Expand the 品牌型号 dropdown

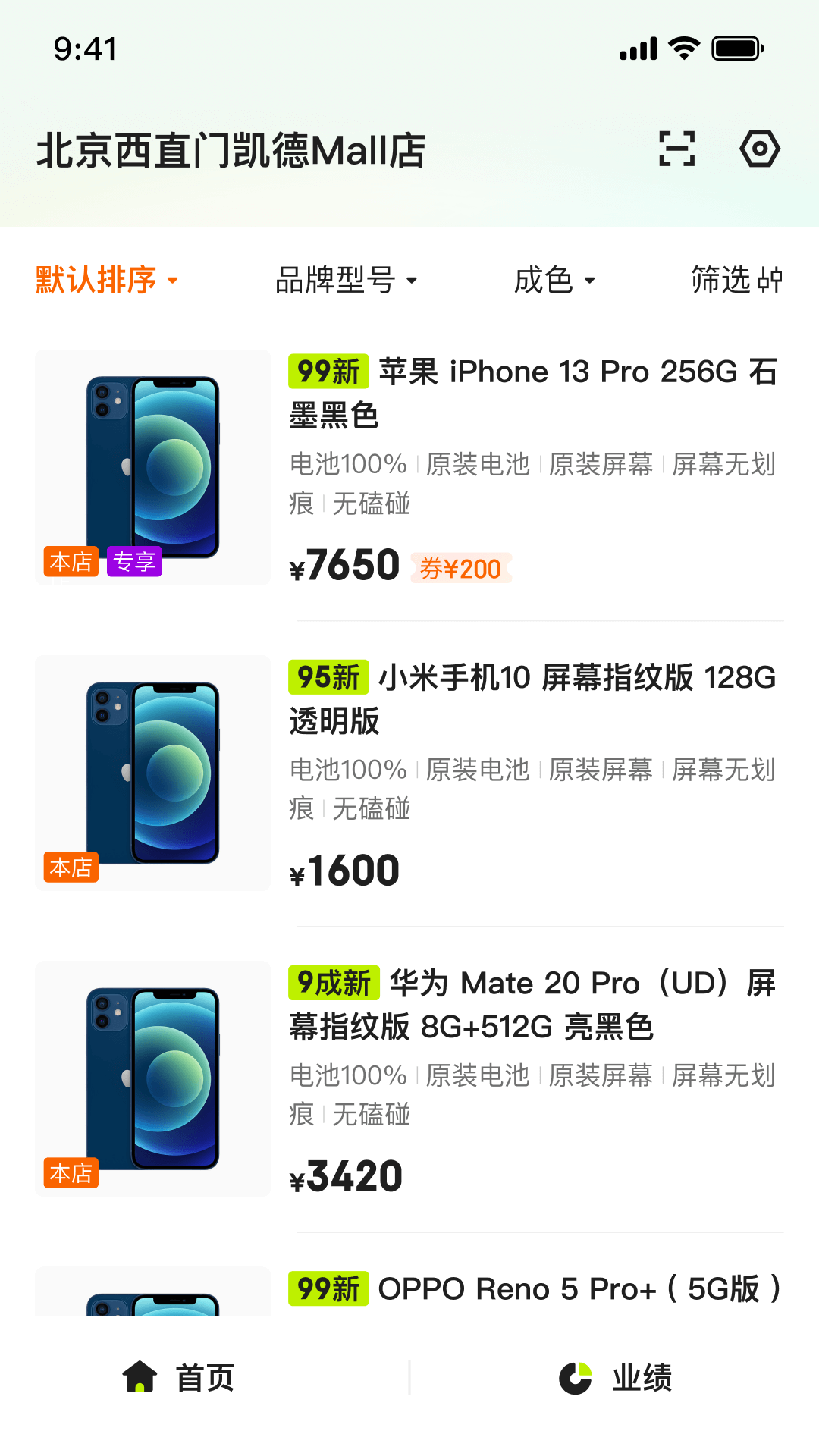[346, 280]
